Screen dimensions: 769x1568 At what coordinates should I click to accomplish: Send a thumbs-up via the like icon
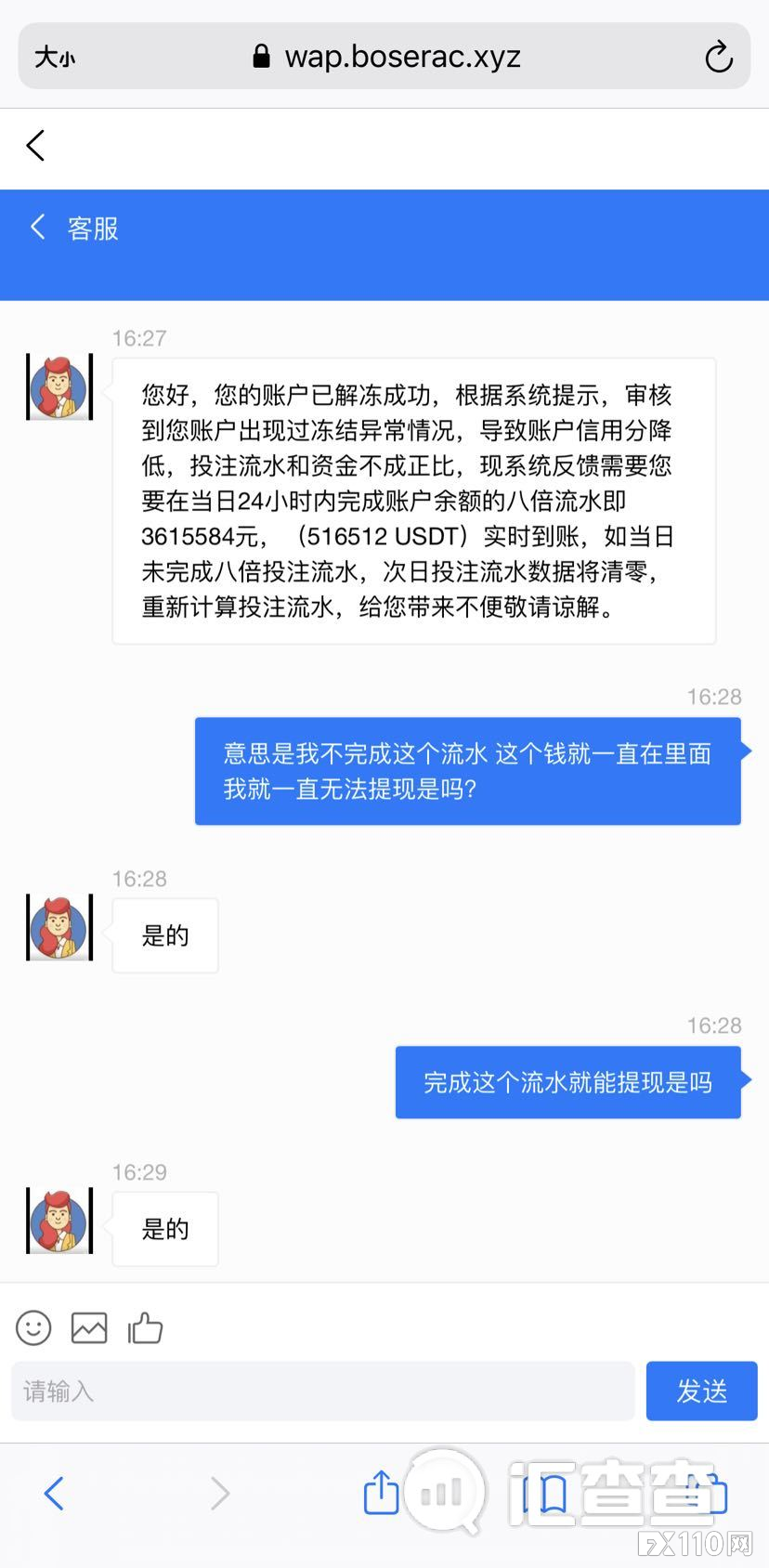point(145,1327)
